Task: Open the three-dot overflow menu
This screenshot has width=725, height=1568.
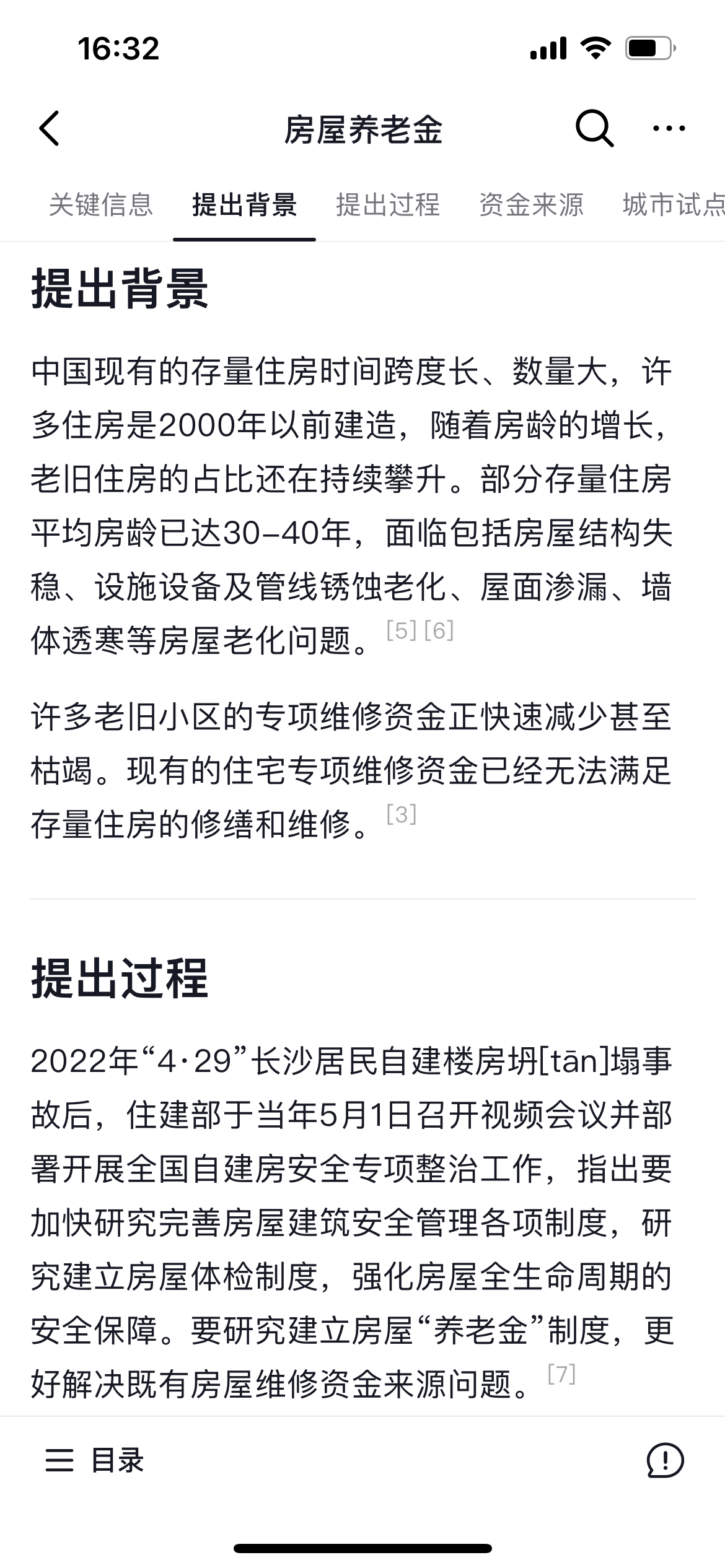Action: (669, 129)
